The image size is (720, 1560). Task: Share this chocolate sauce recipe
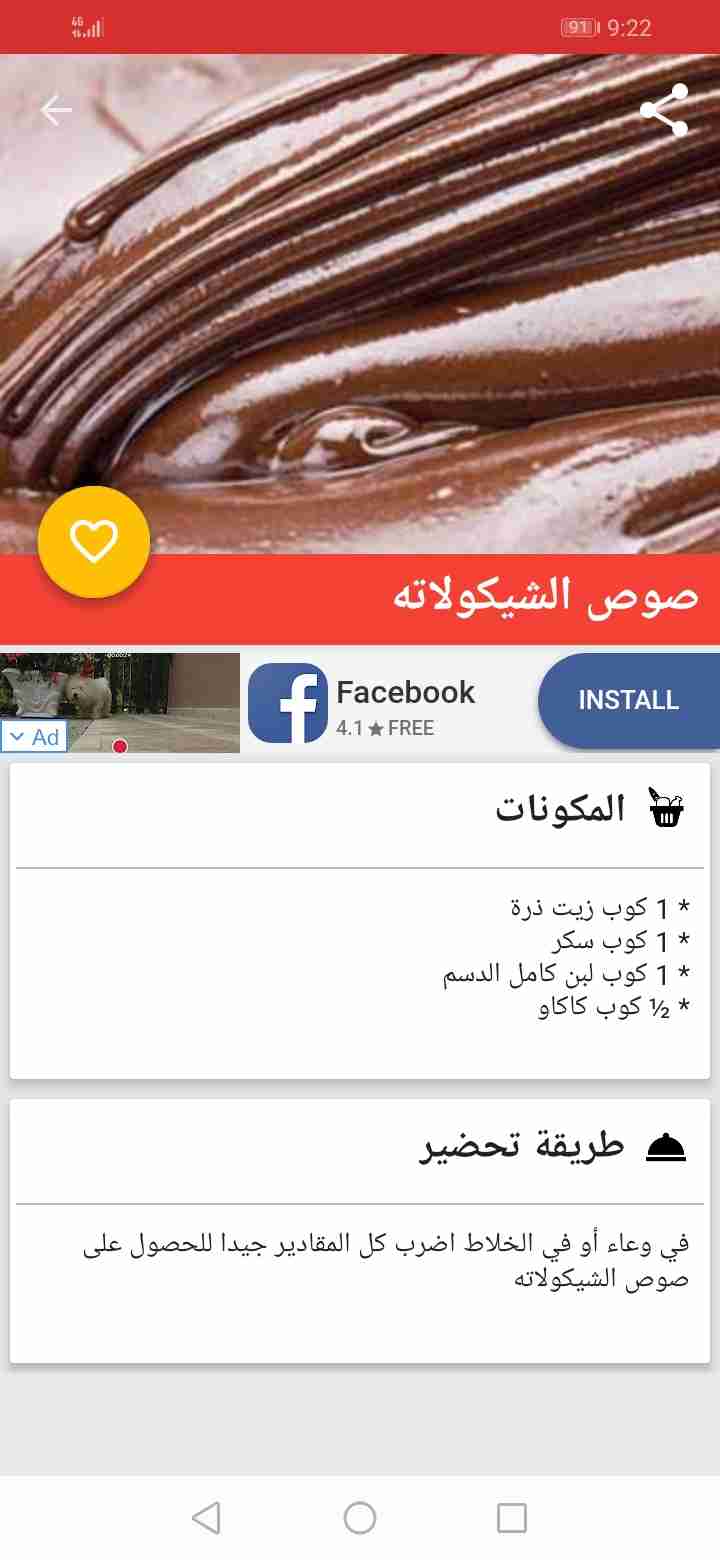click(x=664, y=110)
